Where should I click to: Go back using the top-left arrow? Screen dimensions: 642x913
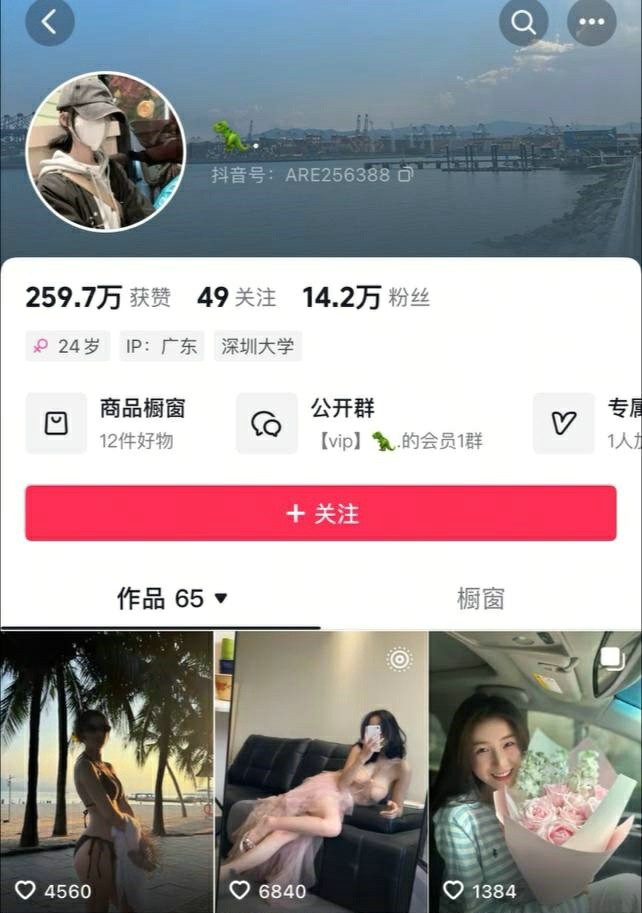click(x=50, y=22)
